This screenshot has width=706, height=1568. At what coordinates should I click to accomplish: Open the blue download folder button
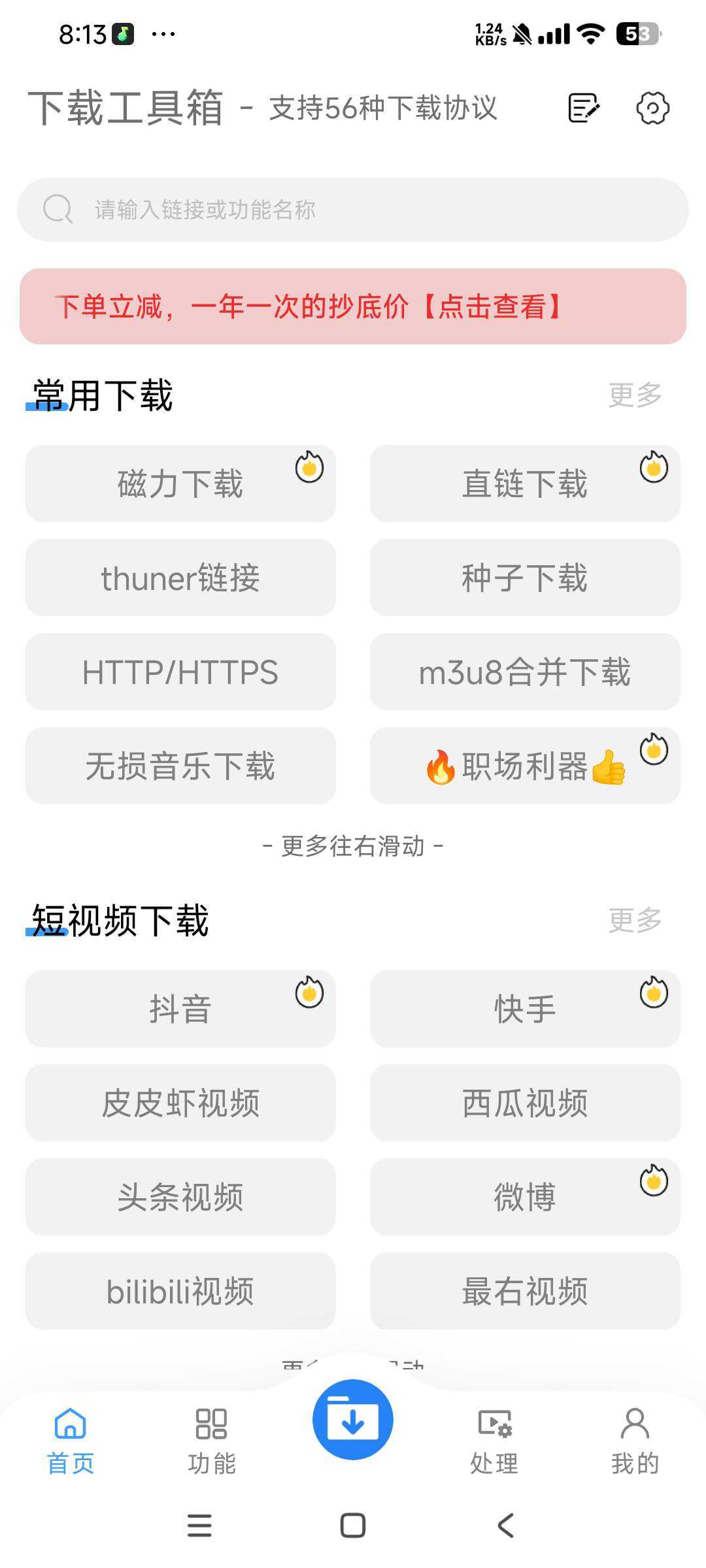353,1420
